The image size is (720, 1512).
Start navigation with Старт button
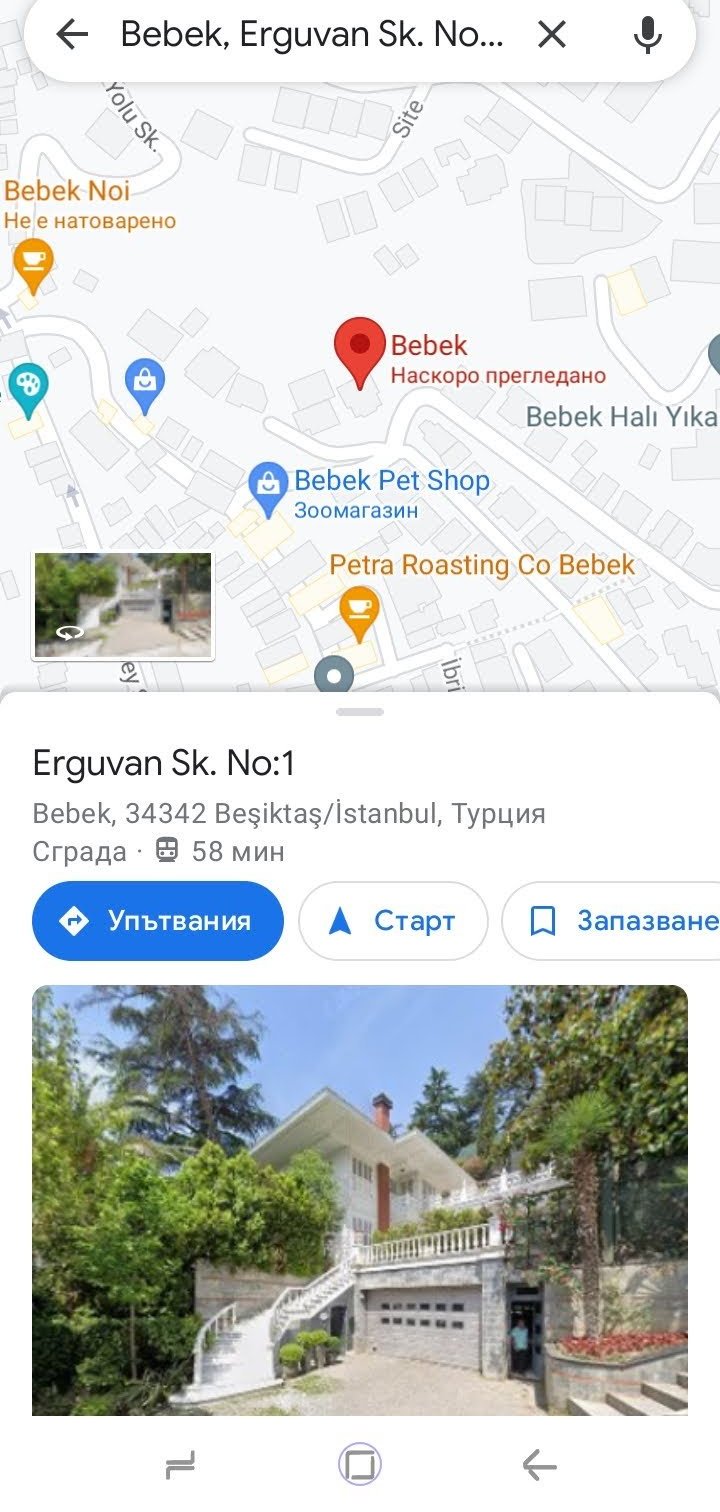coord(393,920)
